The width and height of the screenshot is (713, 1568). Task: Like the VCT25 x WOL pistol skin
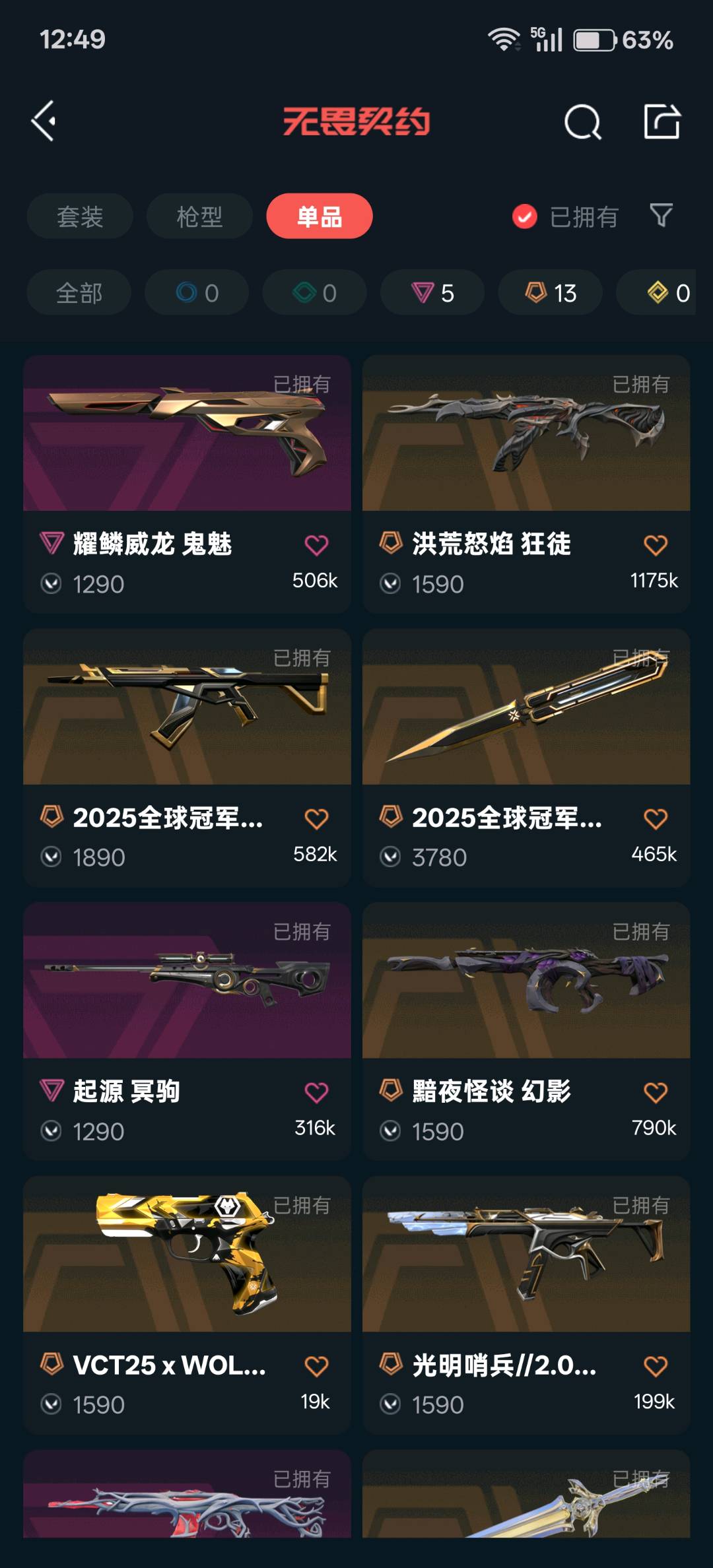pos(316,1366)
